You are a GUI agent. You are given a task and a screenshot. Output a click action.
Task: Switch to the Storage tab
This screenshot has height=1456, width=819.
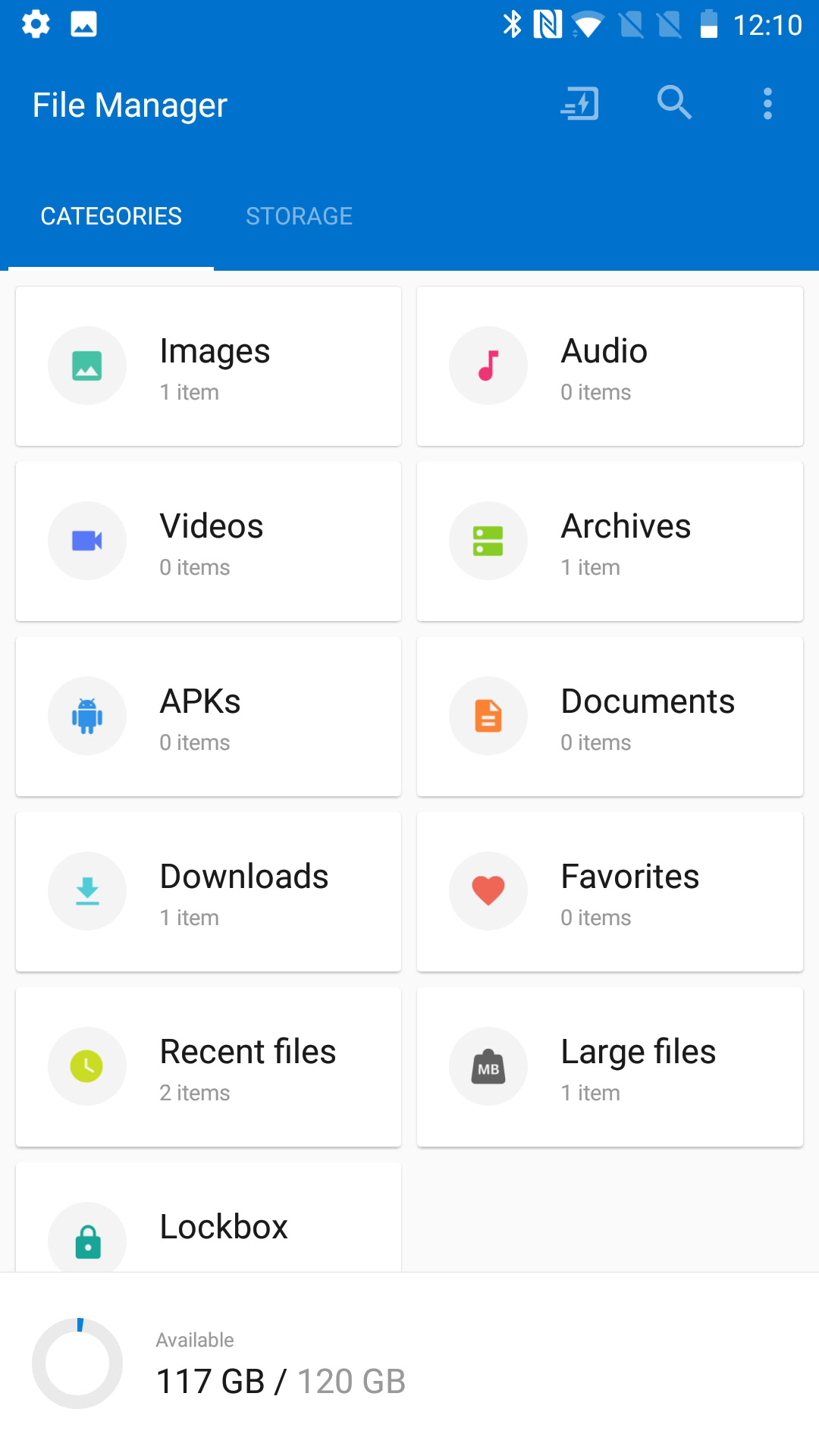coord(299,216)
